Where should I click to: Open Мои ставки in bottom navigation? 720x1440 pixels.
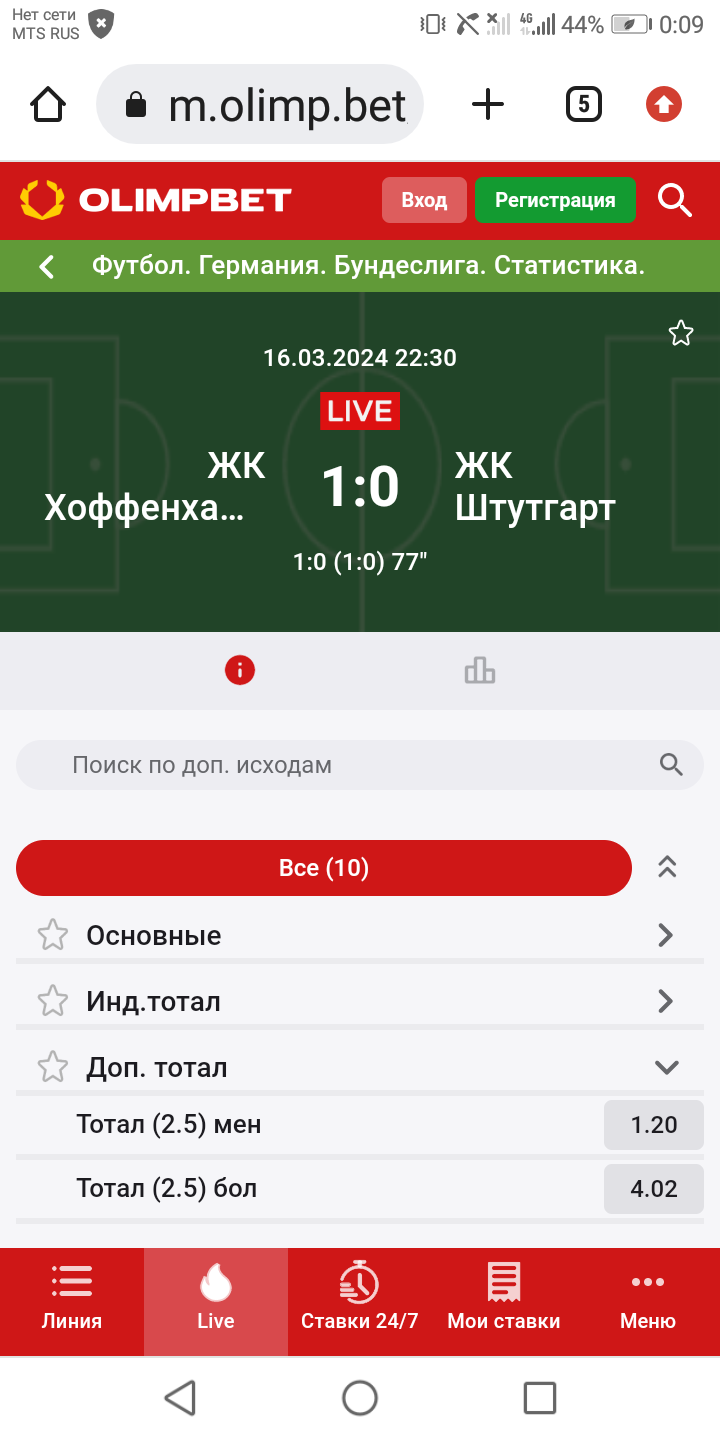click(504, 1301)
